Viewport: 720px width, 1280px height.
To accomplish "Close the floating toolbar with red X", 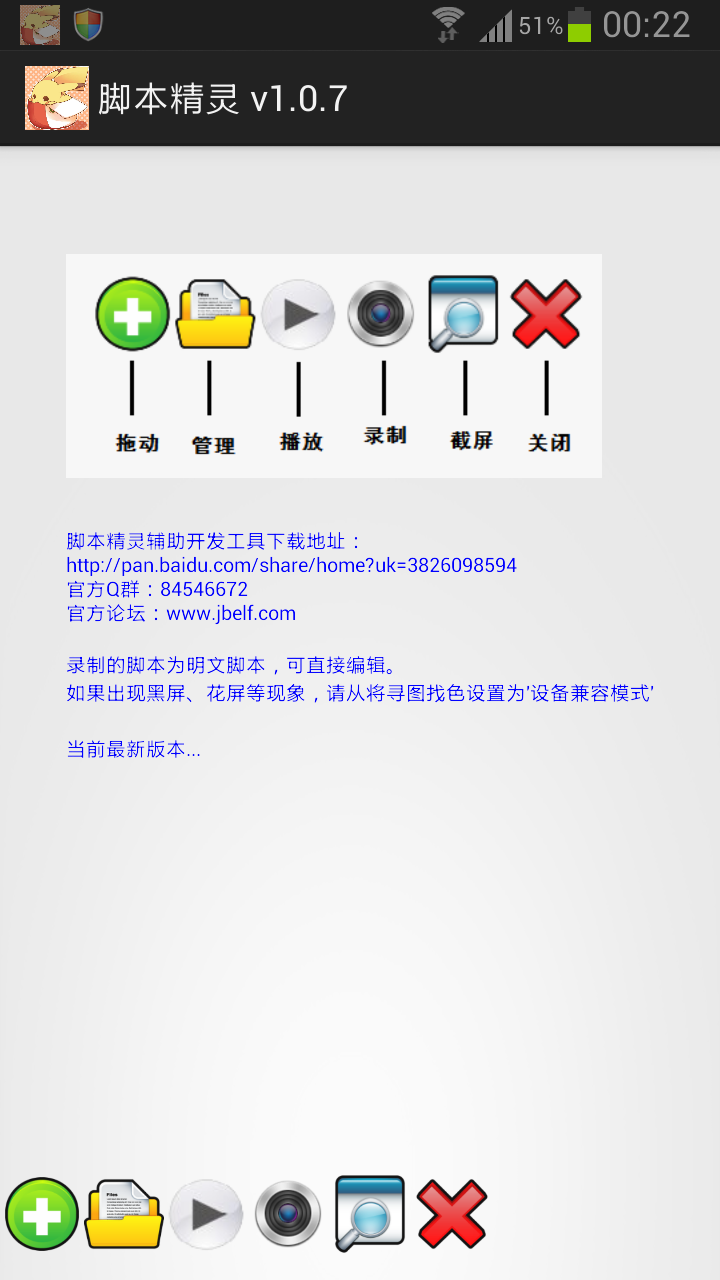I will [x=452, y=1214].
